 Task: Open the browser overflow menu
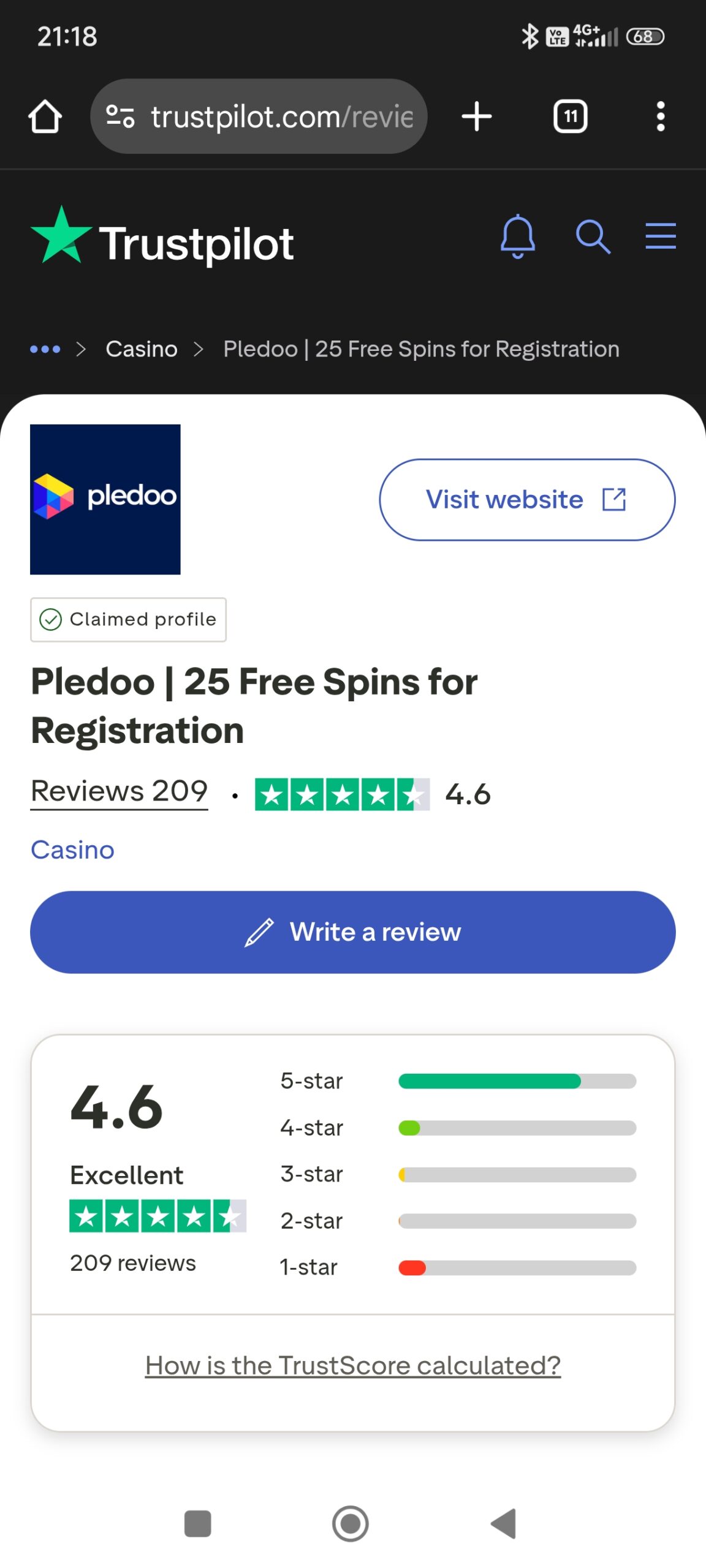click(660, 116)
